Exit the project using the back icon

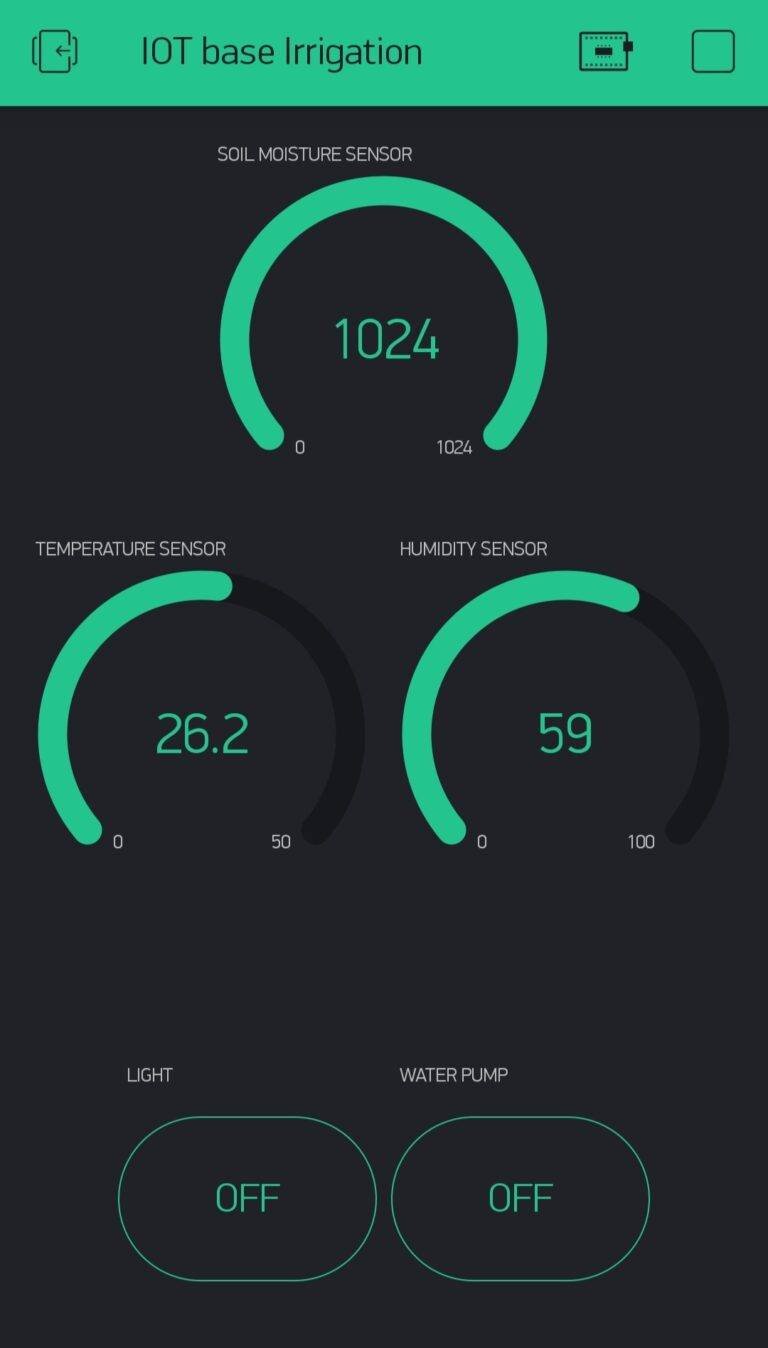click(55, 51)
